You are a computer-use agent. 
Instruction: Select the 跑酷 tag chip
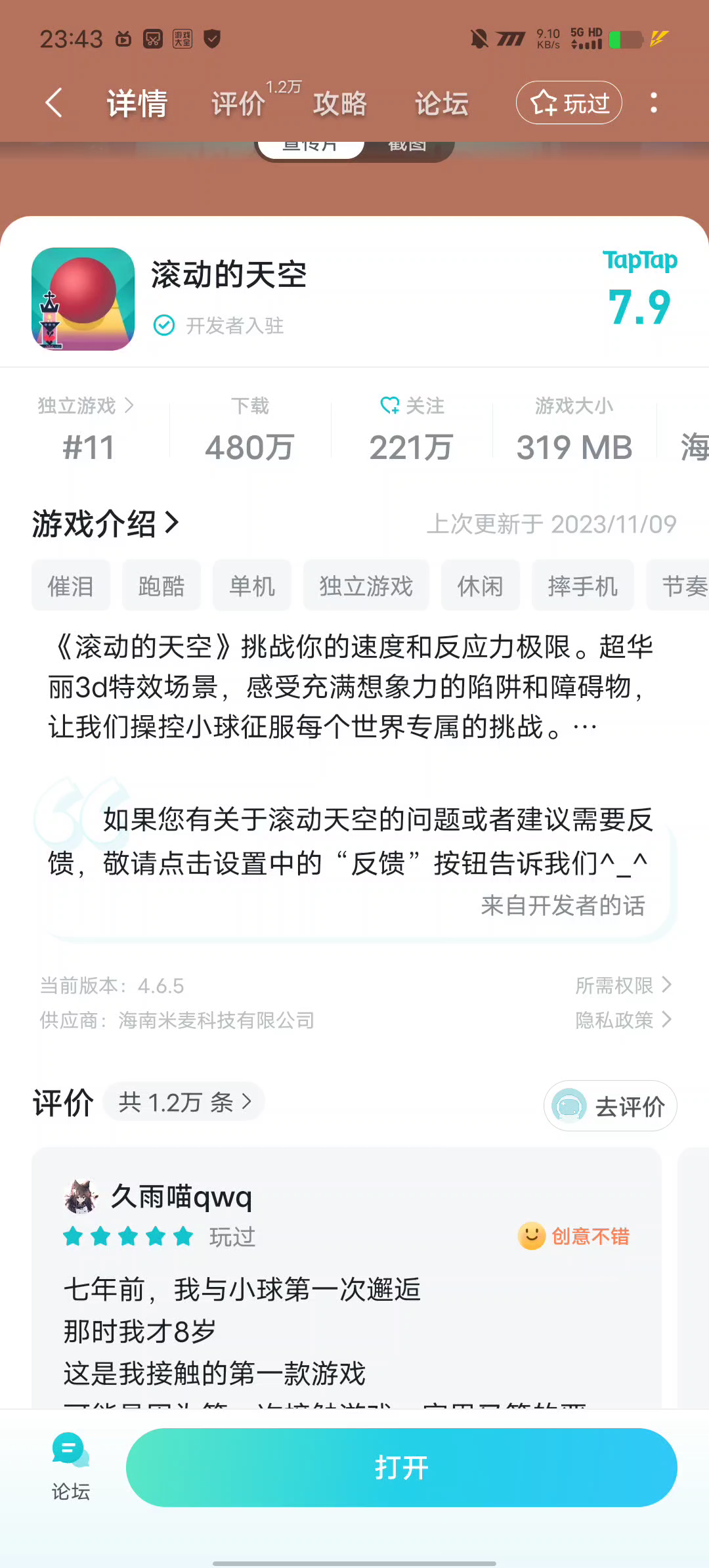click(161, 585)
